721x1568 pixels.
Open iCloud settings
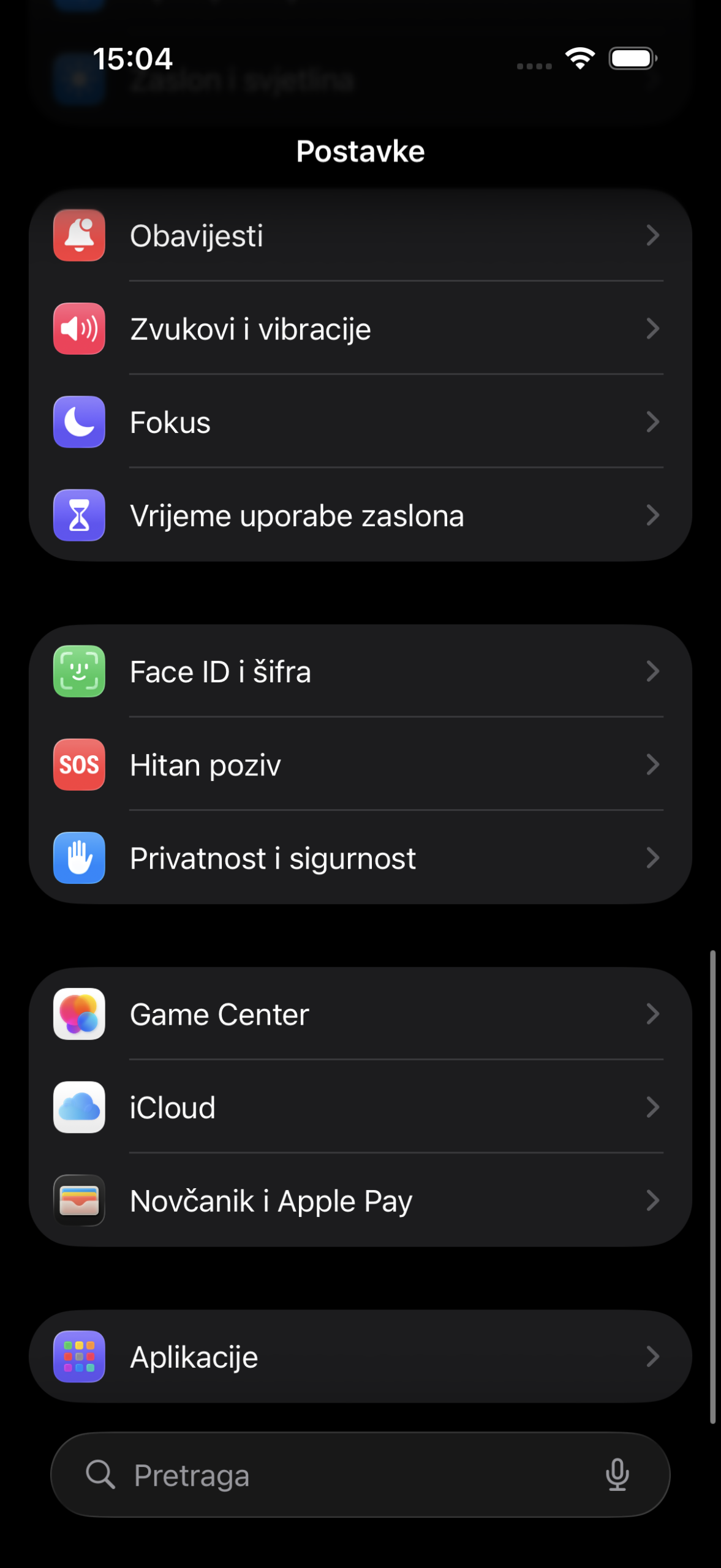click(360, 1107)
